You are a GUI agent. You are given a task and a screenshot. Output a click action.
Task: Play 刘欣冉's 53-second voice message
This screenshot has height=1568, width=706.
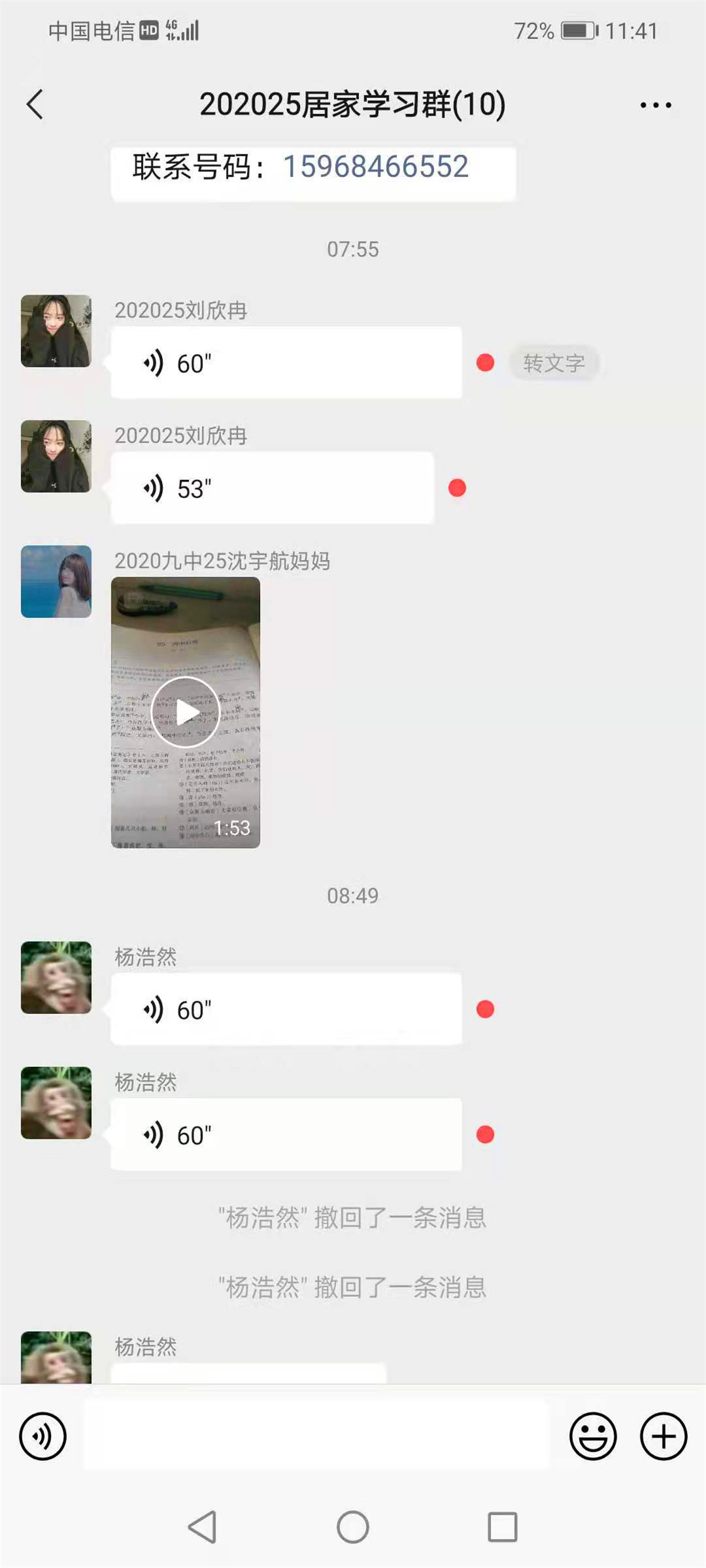point(272,488)
